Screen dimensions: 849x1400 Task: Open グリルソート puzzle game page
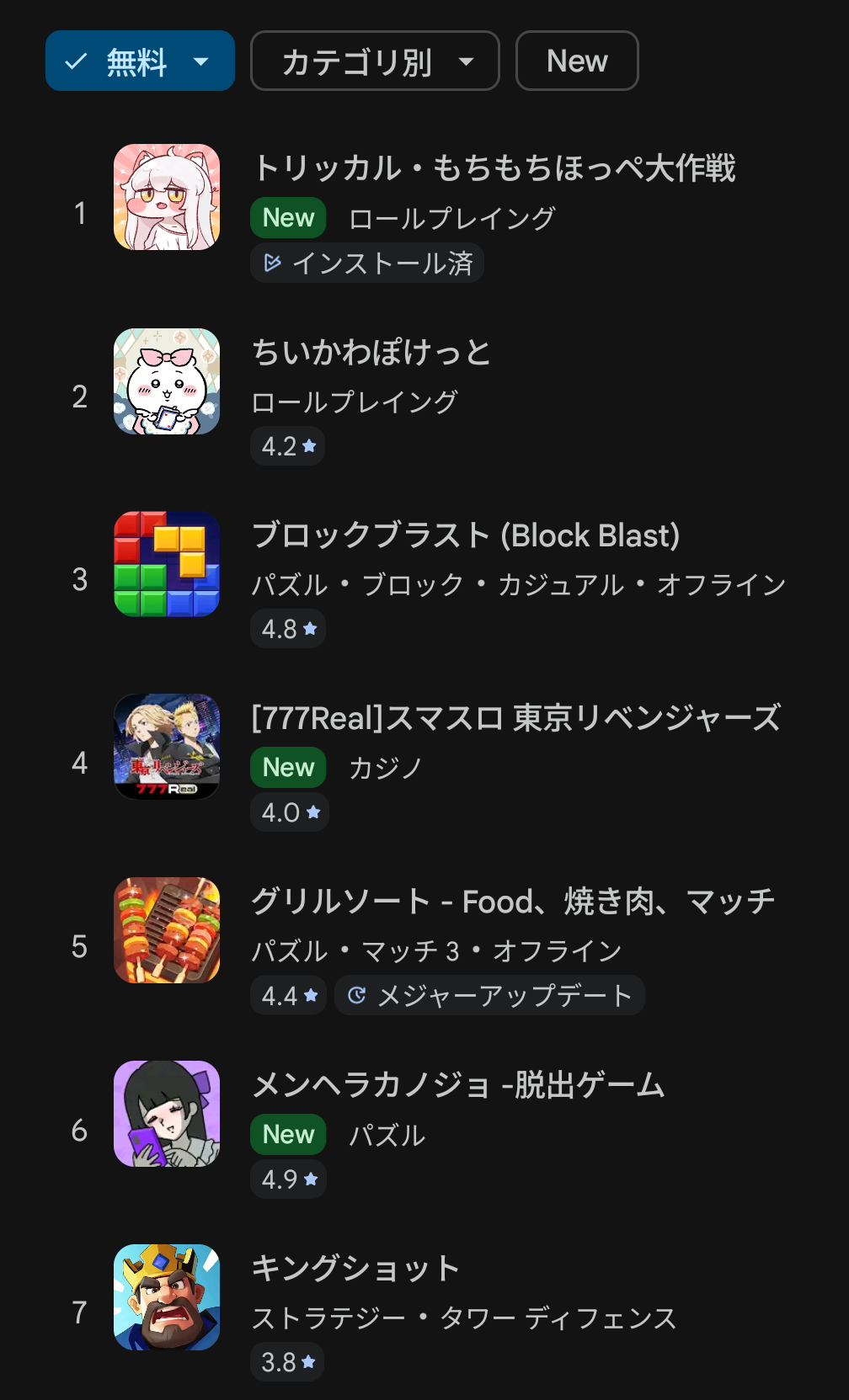[512, 902]
